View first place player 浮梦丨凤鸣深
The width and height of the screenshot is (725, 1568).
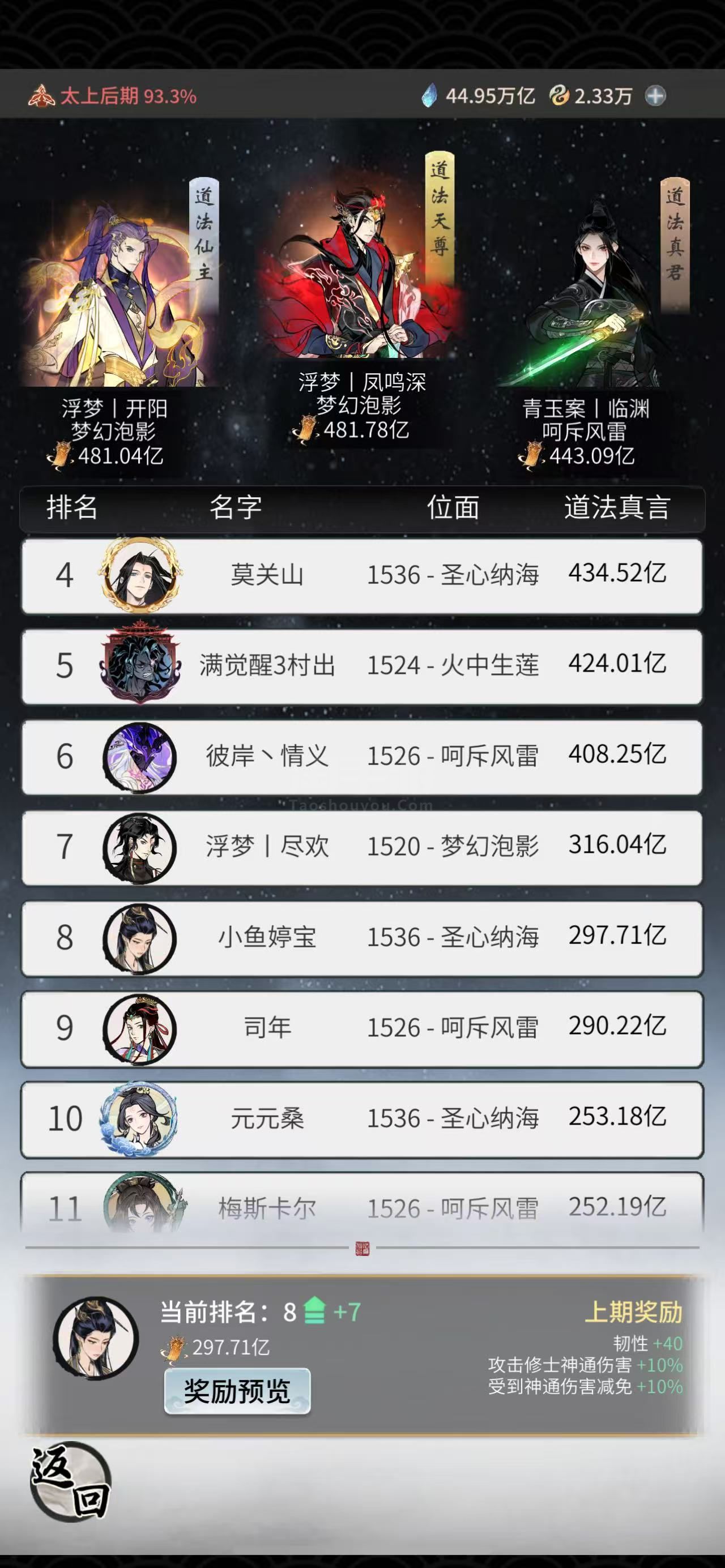[361, 274]
